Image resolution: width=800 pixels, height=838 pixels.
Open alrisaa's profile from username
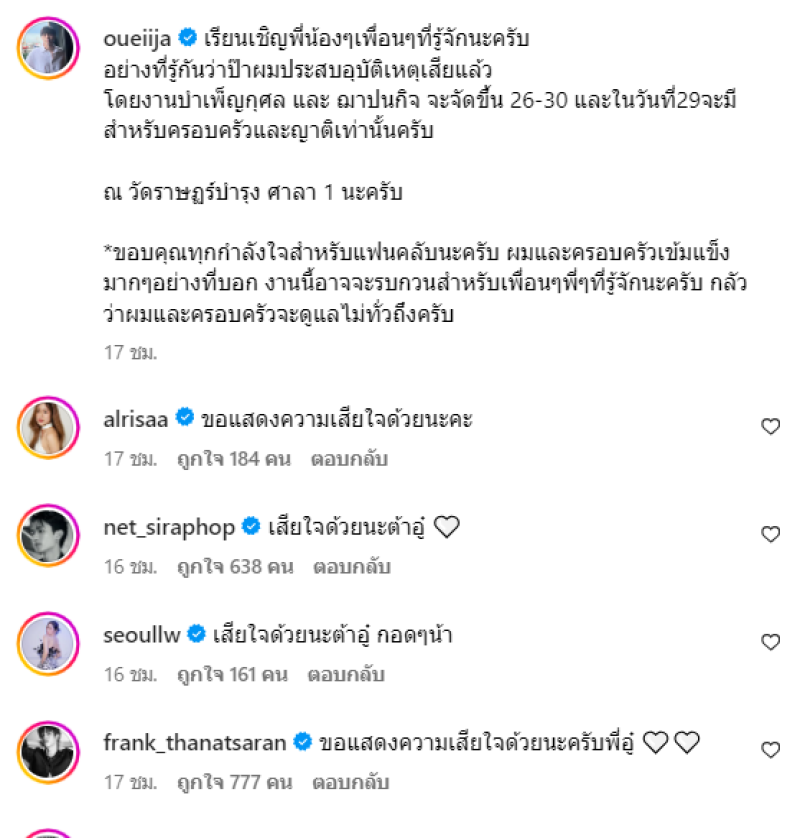pos(136,418)
